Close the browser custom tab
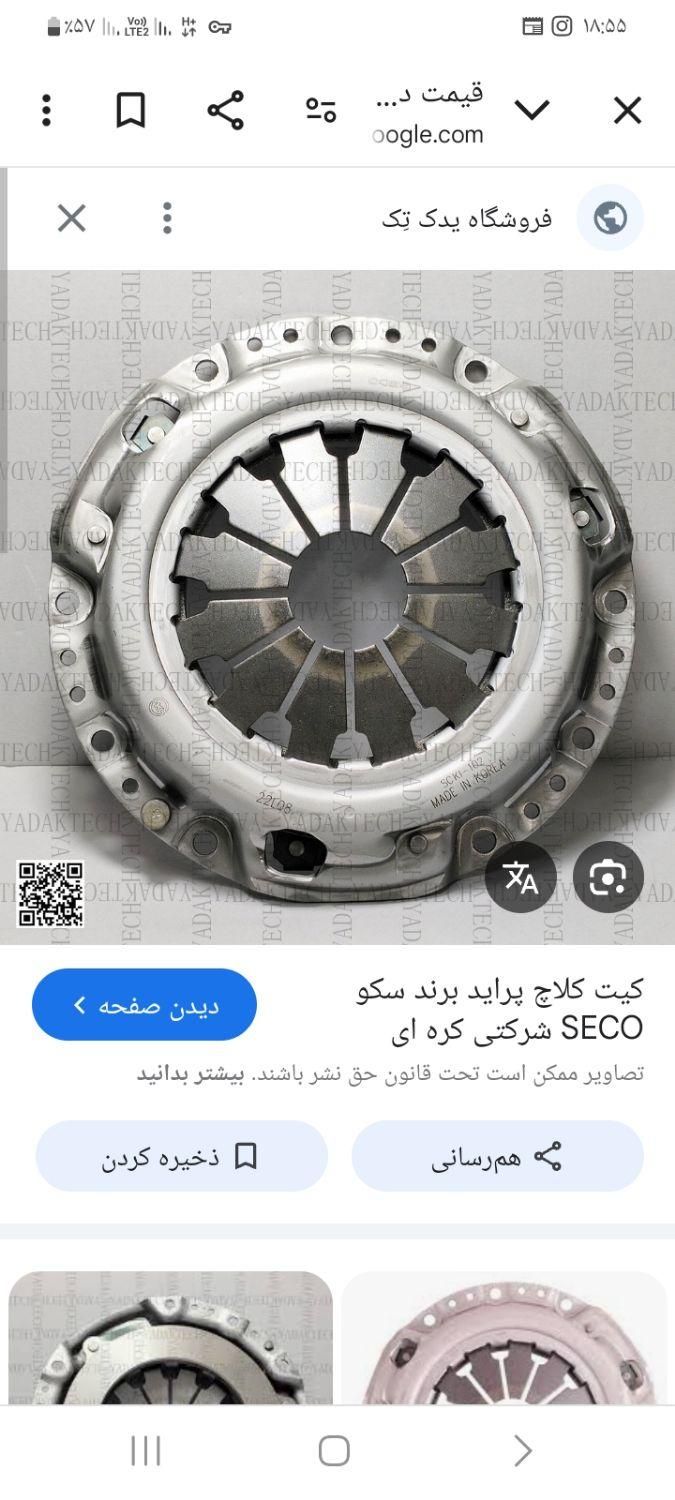Image resolution: width=675 pixels, height=1500 pixels. coord(627,110)
